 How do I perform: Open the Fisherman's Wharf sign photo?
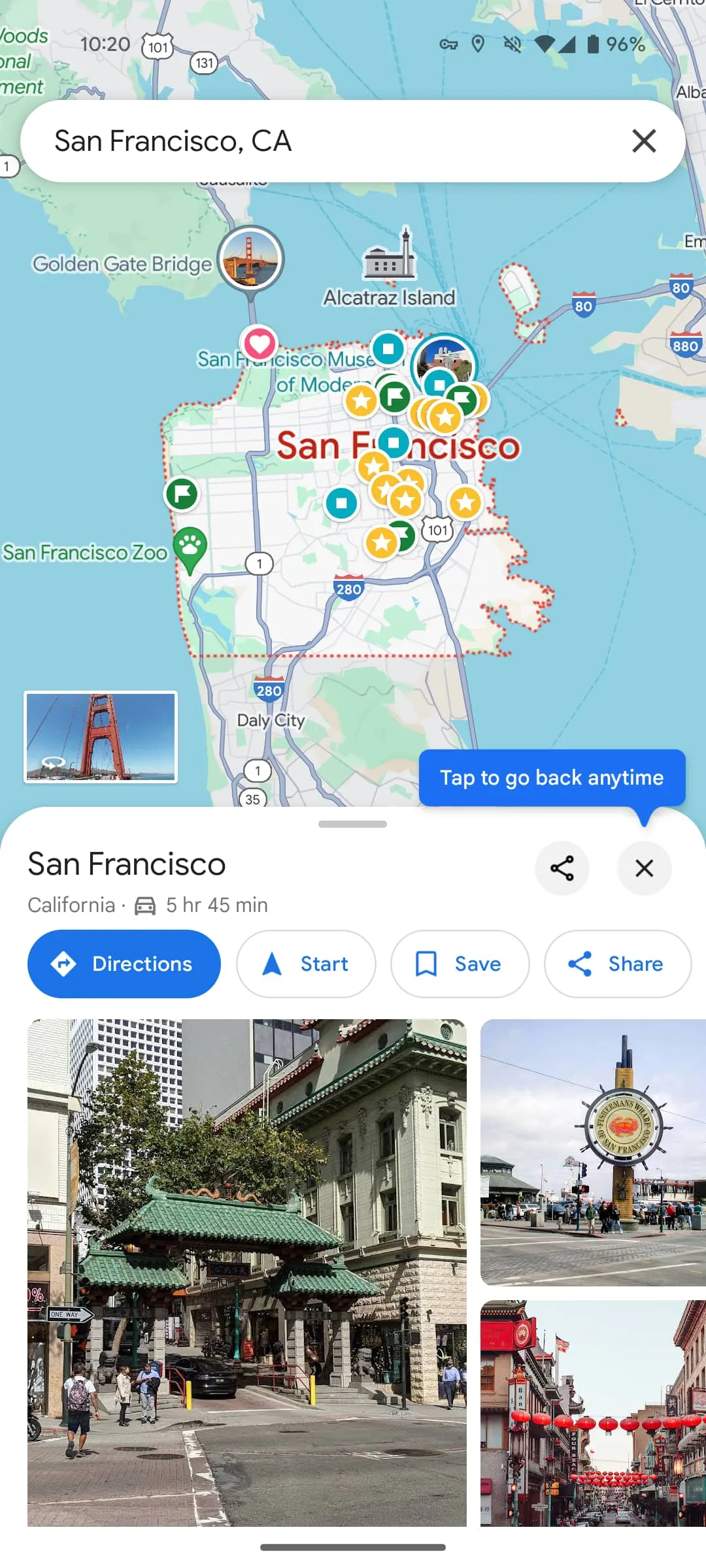coord(592,1152)
